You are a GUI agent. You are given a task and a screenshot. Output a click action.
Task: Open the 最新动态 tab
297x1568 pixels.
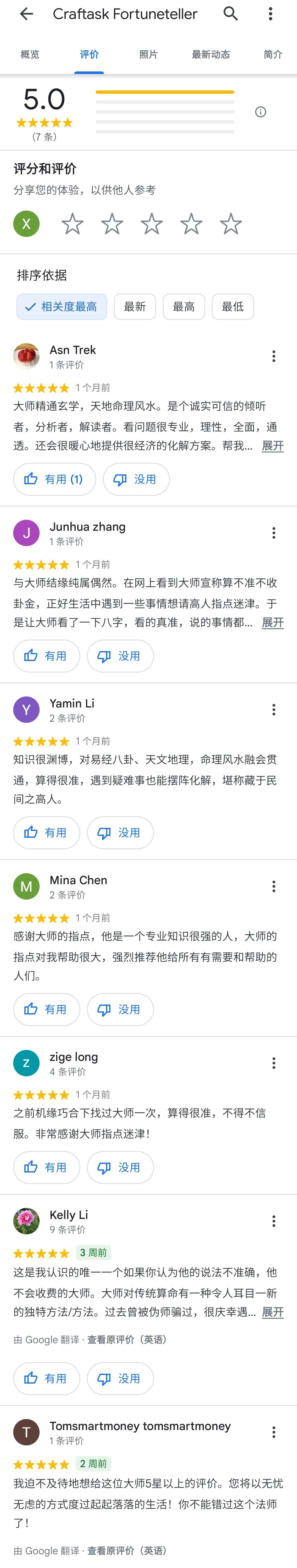[x=211, y=55]
